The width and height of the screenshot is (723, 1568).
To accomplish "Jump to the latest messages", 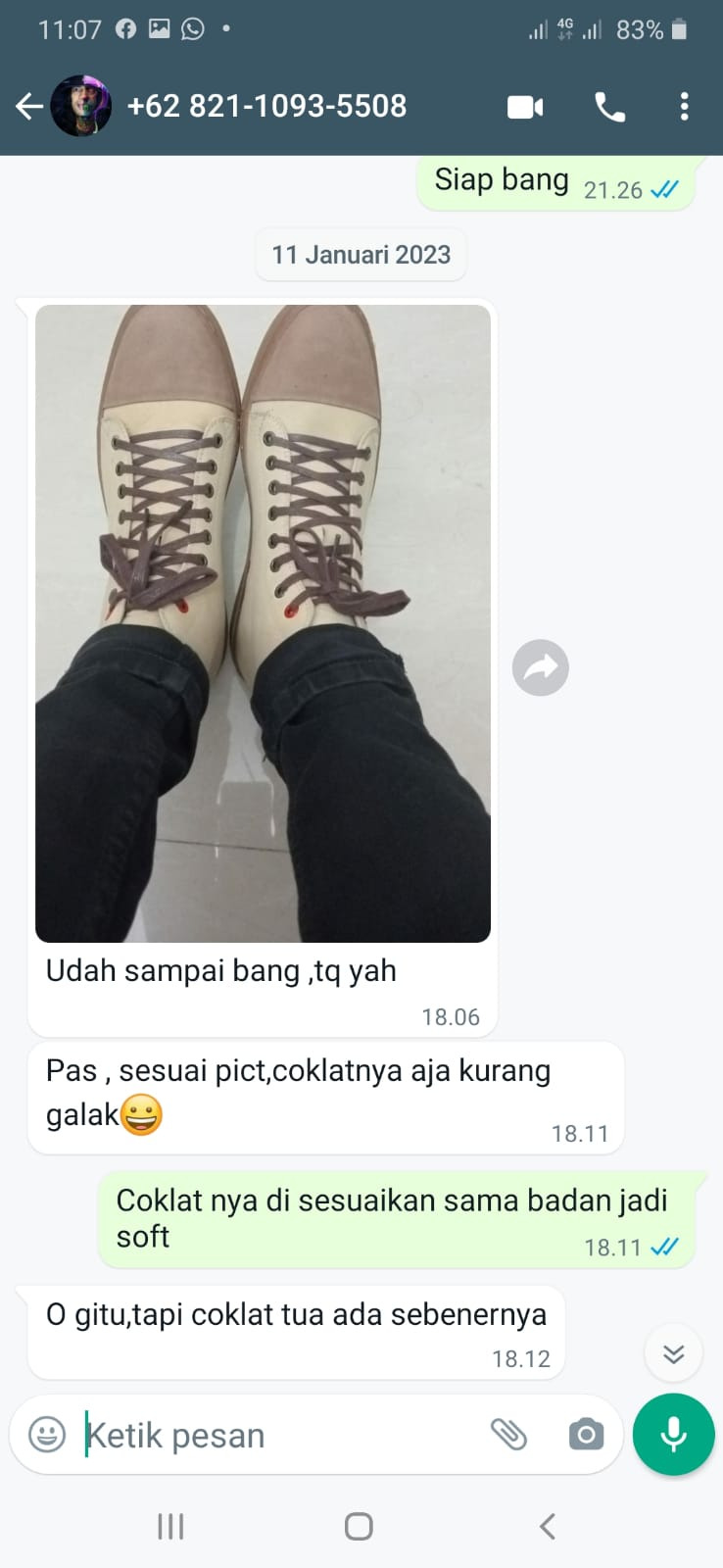I will click(673, 1353).
